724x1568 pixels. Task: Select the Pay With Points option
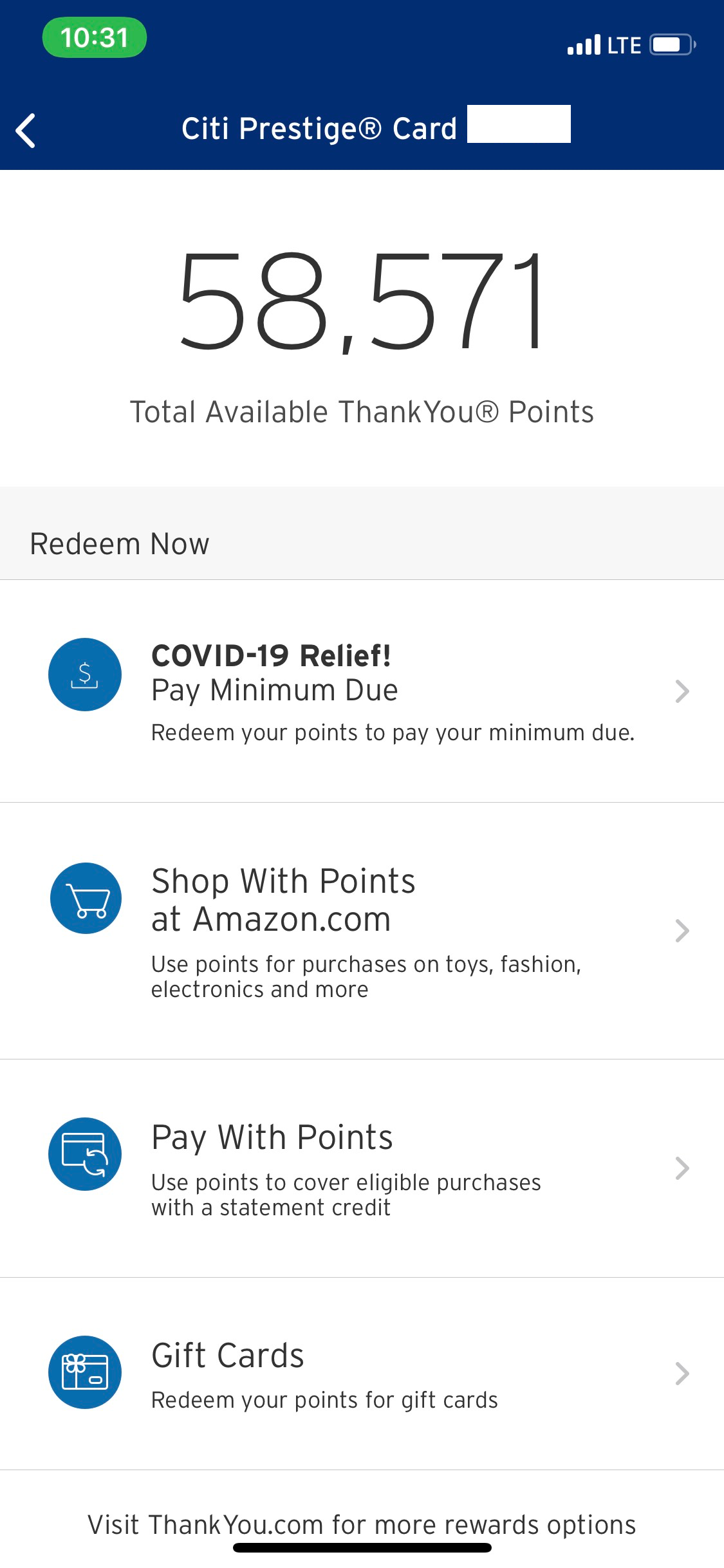point(362,1168)
